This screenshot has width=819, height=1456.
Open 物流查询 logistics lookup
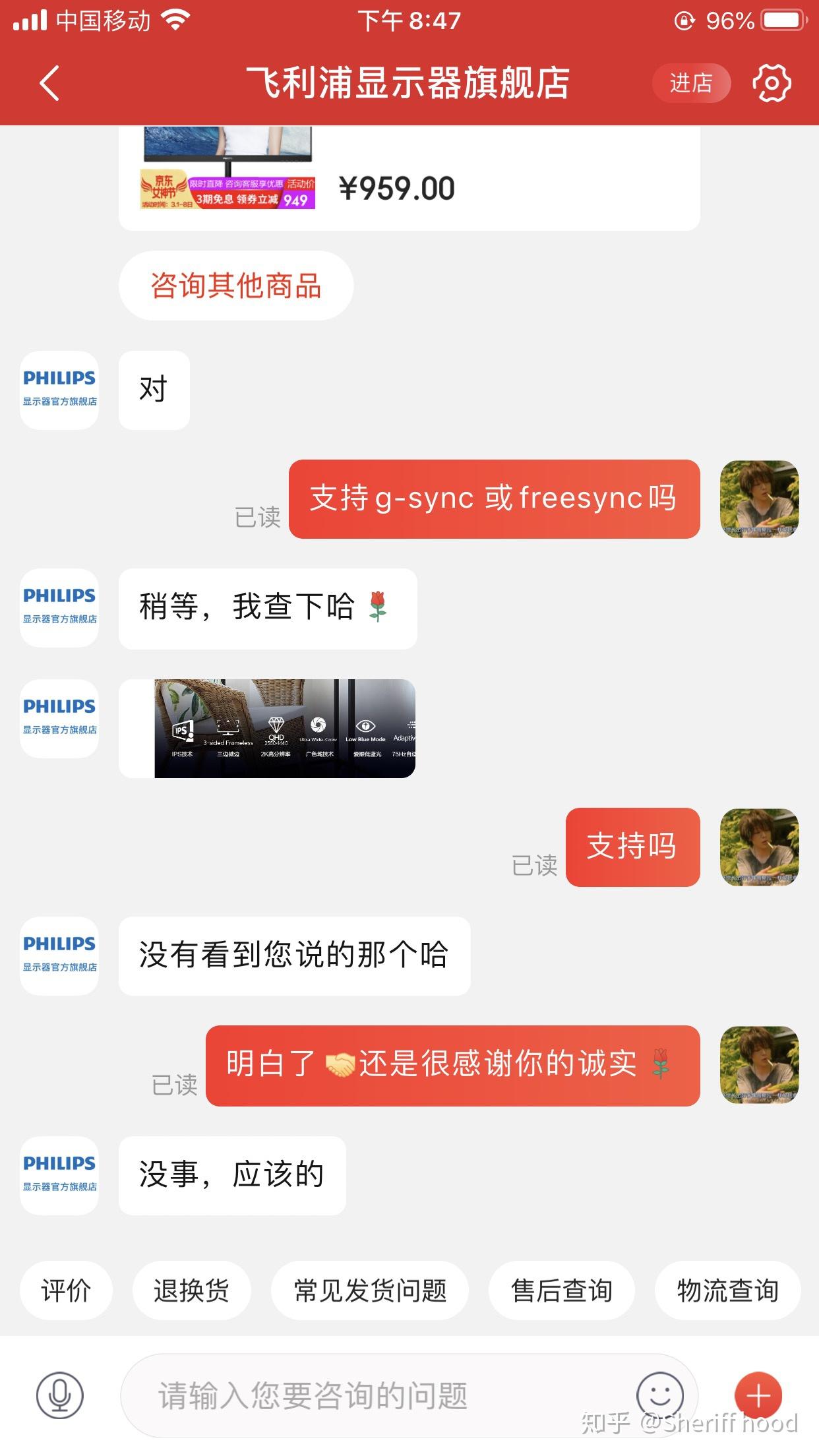(727, 1290)
